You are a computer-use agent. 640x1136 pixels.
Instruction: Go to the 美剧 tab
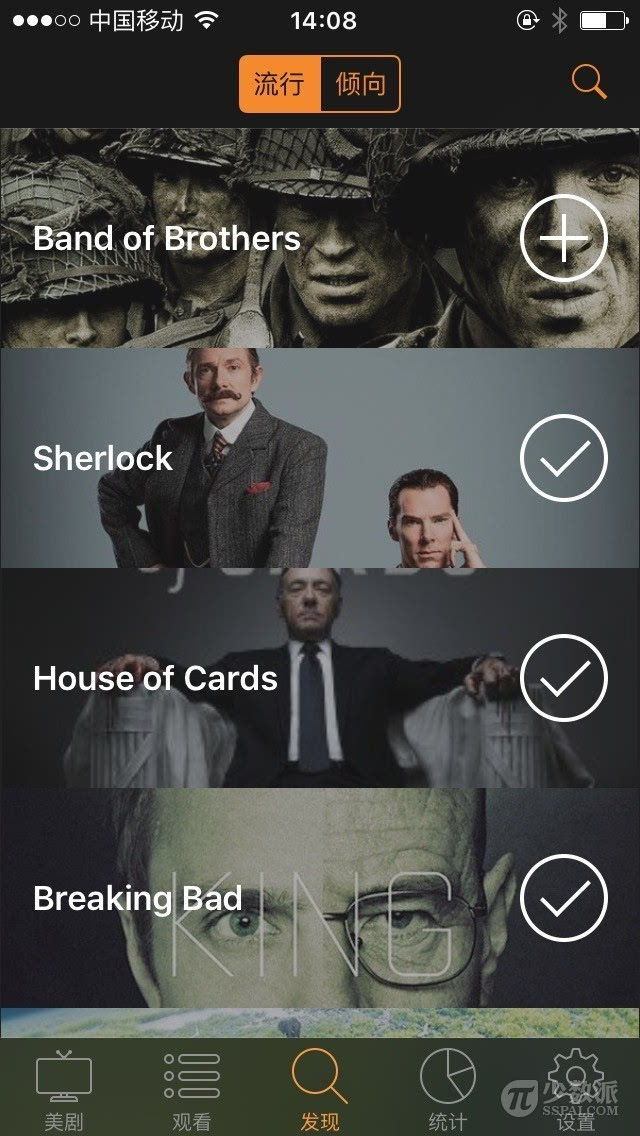tap(64, 1090)
